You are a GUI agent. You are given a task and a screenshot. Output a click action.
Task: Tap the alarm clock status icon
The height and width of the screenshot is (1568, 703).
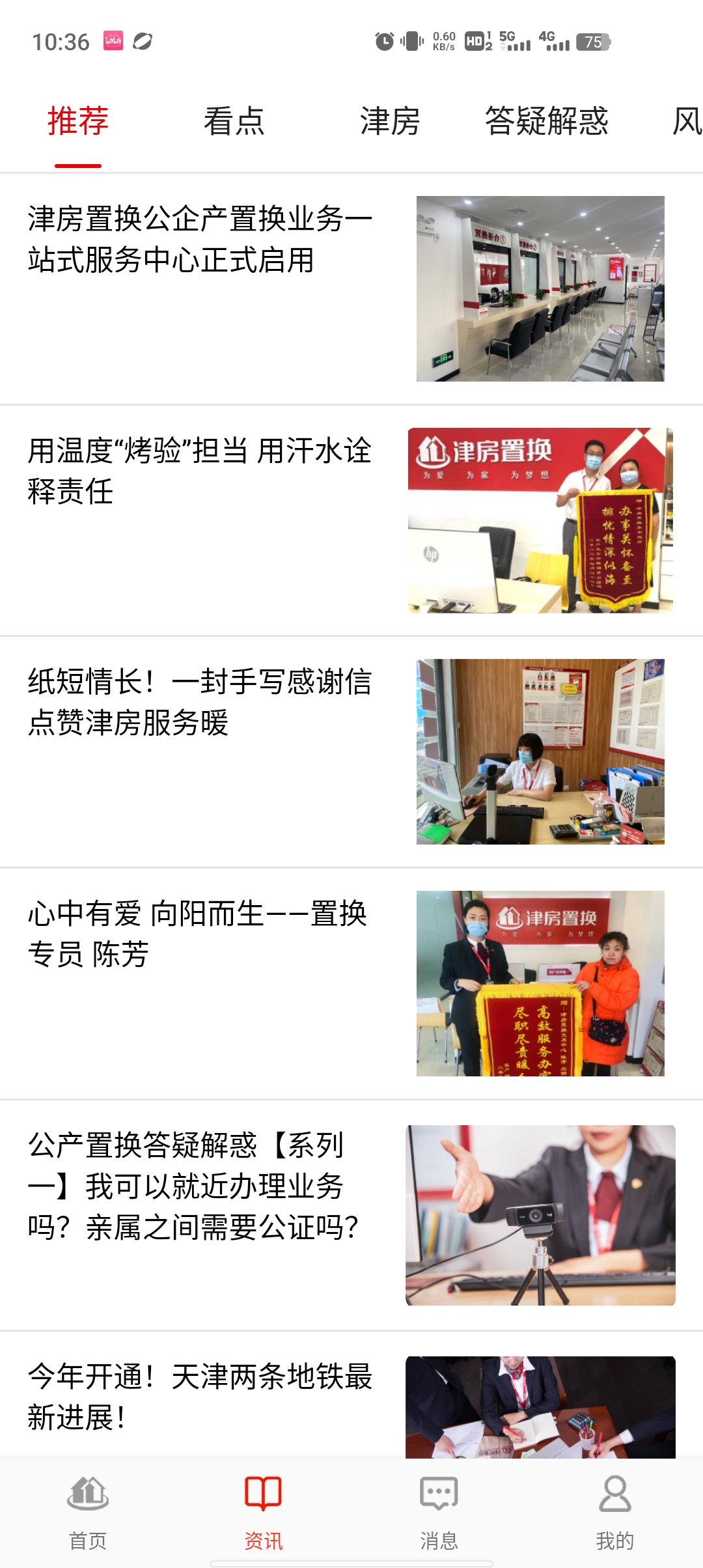(384, 40)
